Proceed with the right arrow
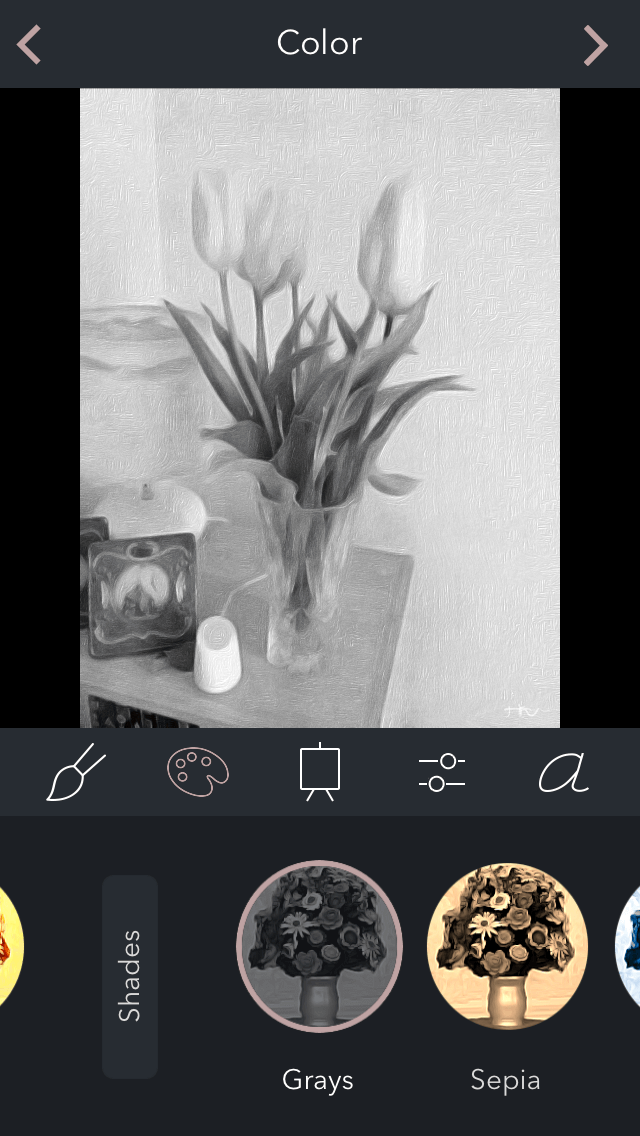Viewport: 640px width, 1136px height. pos(596,45)
